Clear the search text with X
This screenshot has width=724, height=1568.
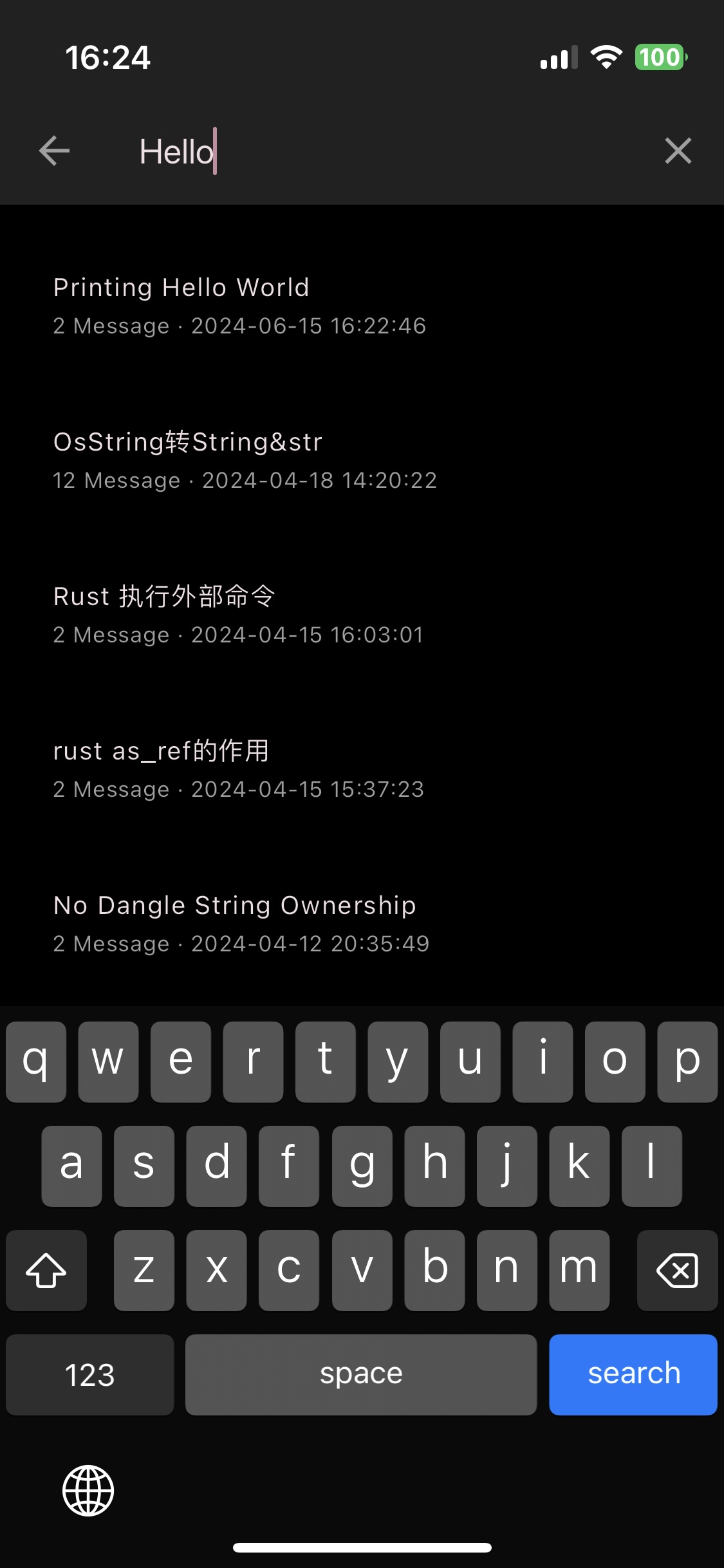[678, 151]
